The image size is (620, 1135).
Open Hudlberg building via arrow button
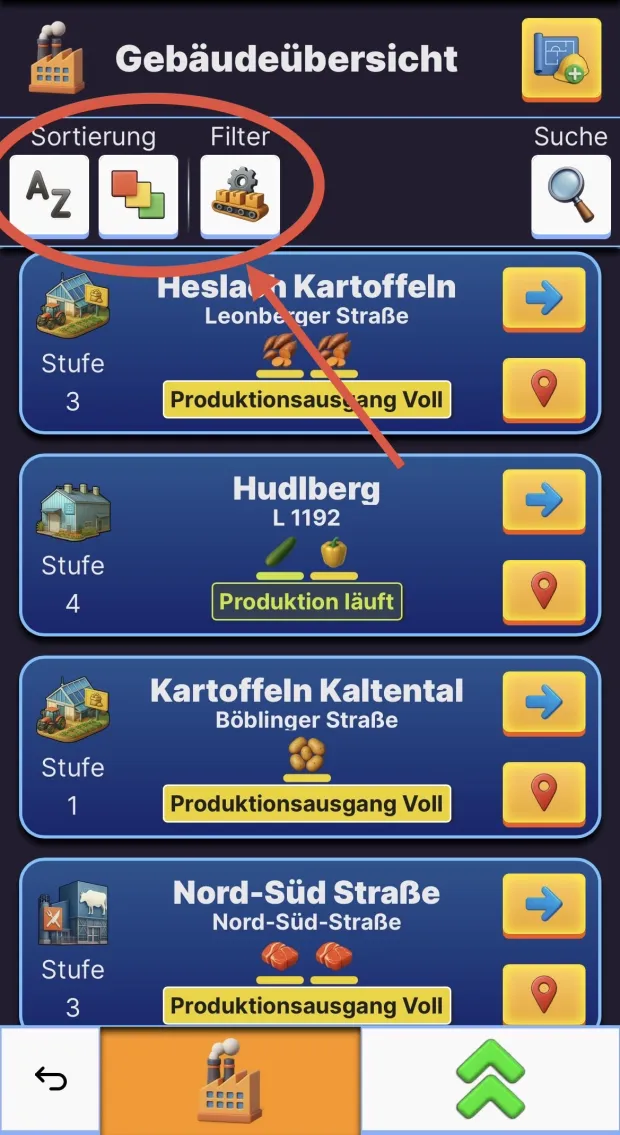click(543, 499)
